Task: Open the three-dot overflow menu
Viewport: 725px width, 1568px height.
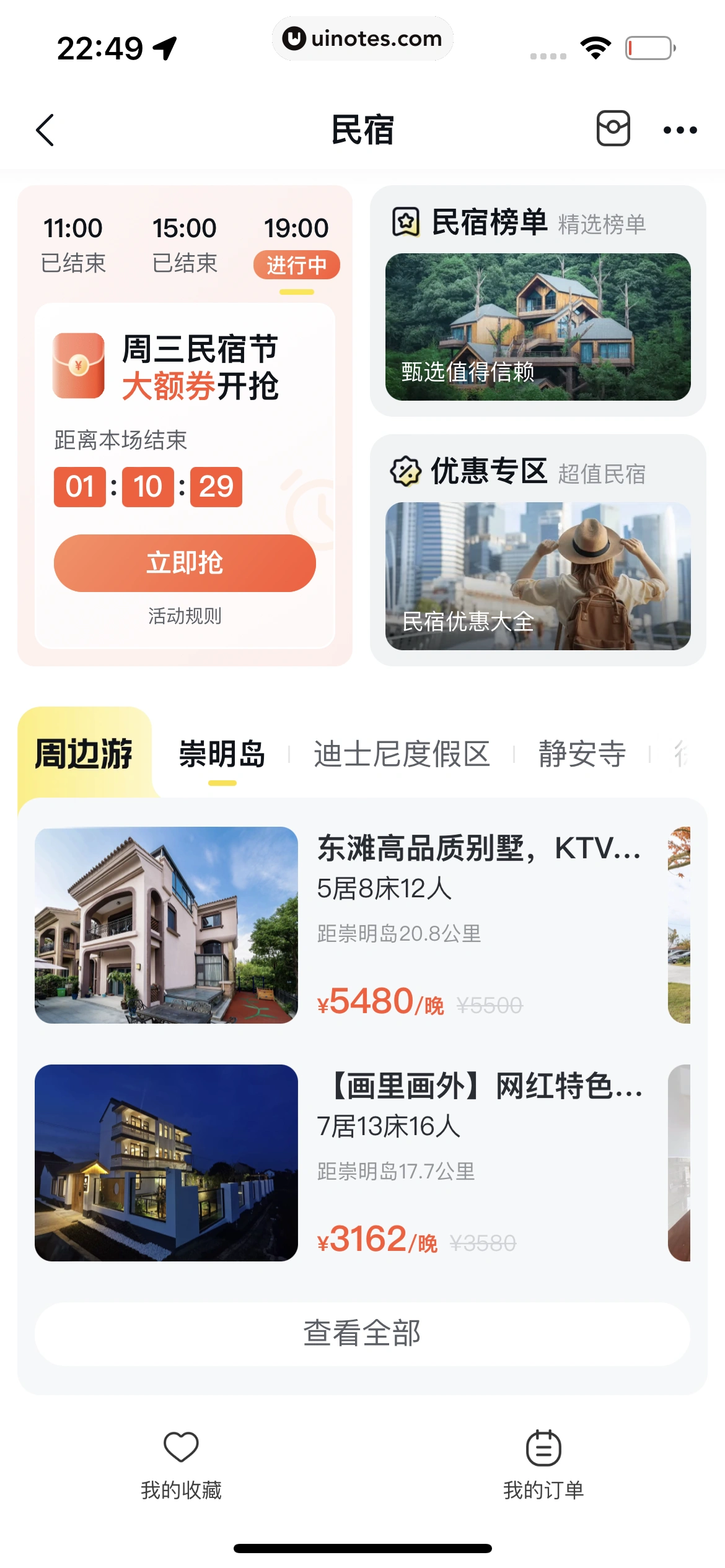Action: pos(680,130)
